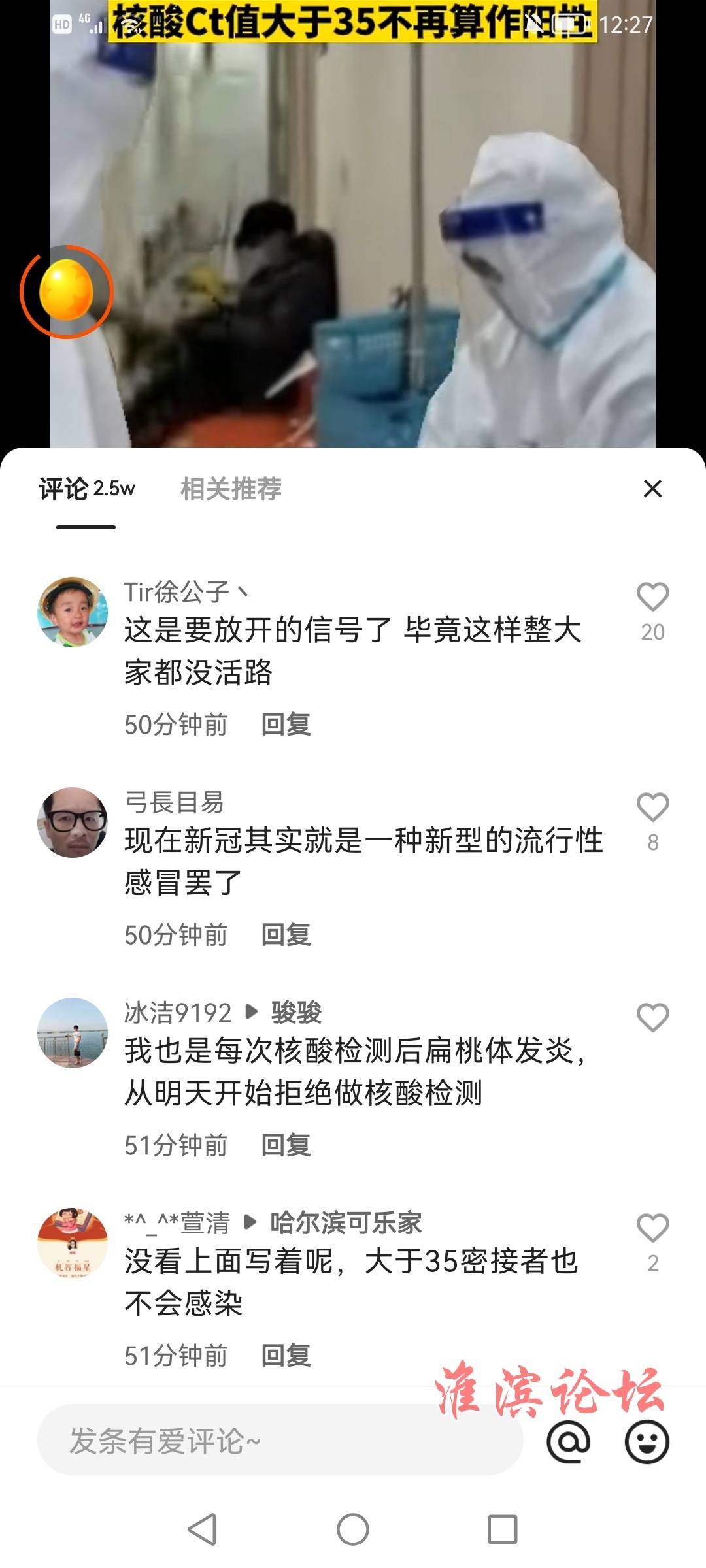The width and height of the screenshot is (706, 1568).
Task: Like *^_^*萱清's comment
Action: pos(652,1228)
